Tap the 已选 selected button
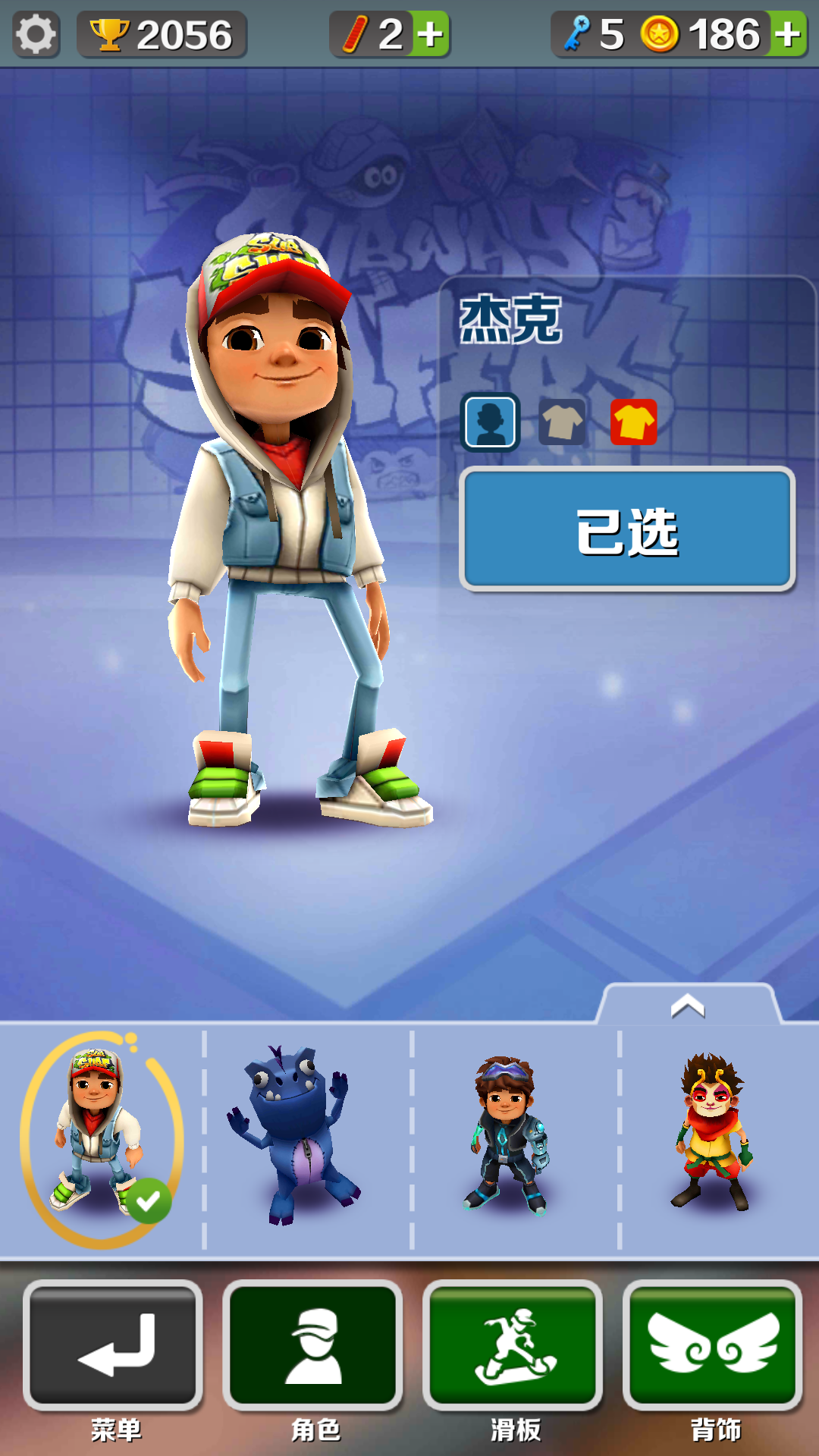Viewport: 819px width, 1456px height. 627,529
